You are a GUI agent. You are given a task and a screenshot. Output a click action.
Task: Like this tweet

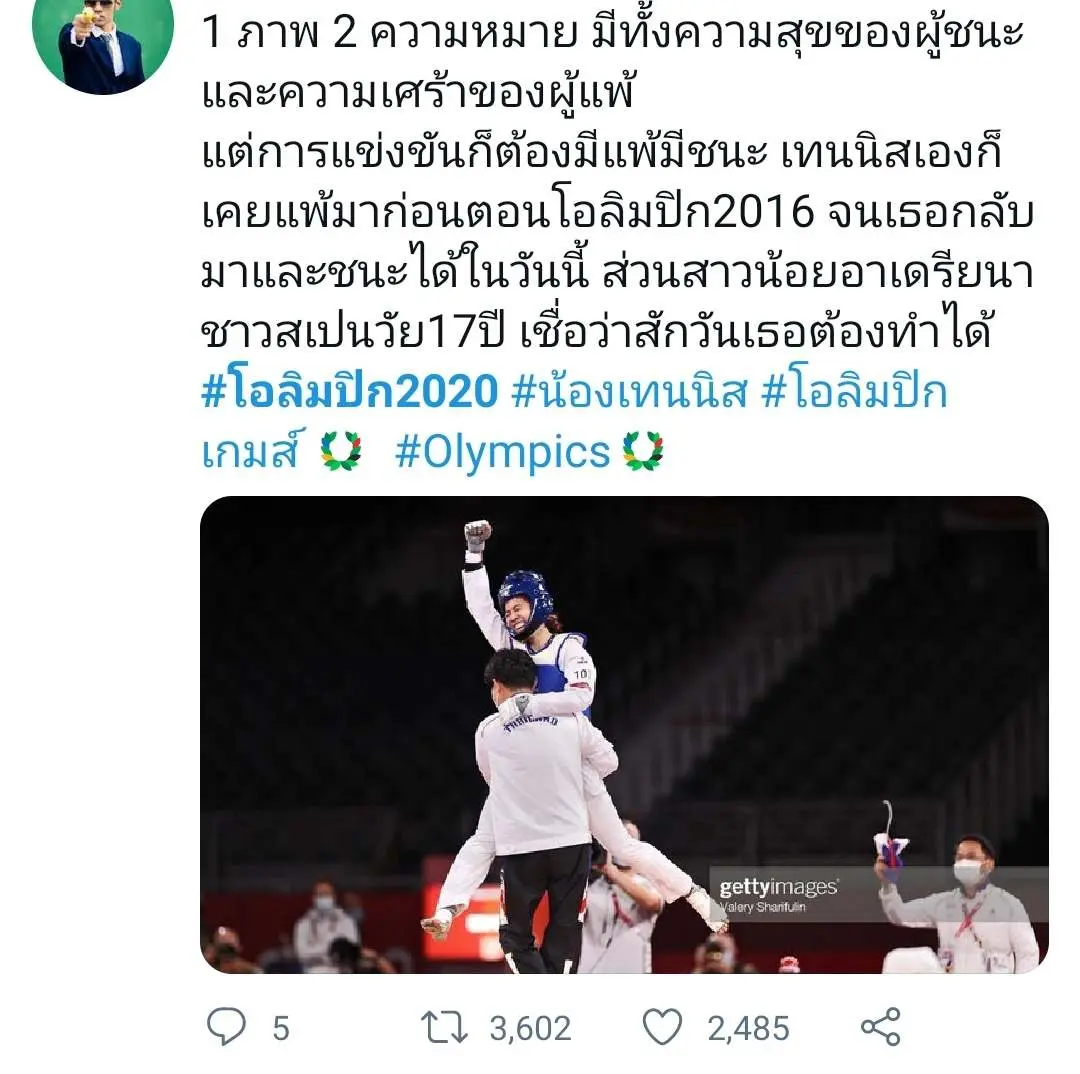(662, 1027)
